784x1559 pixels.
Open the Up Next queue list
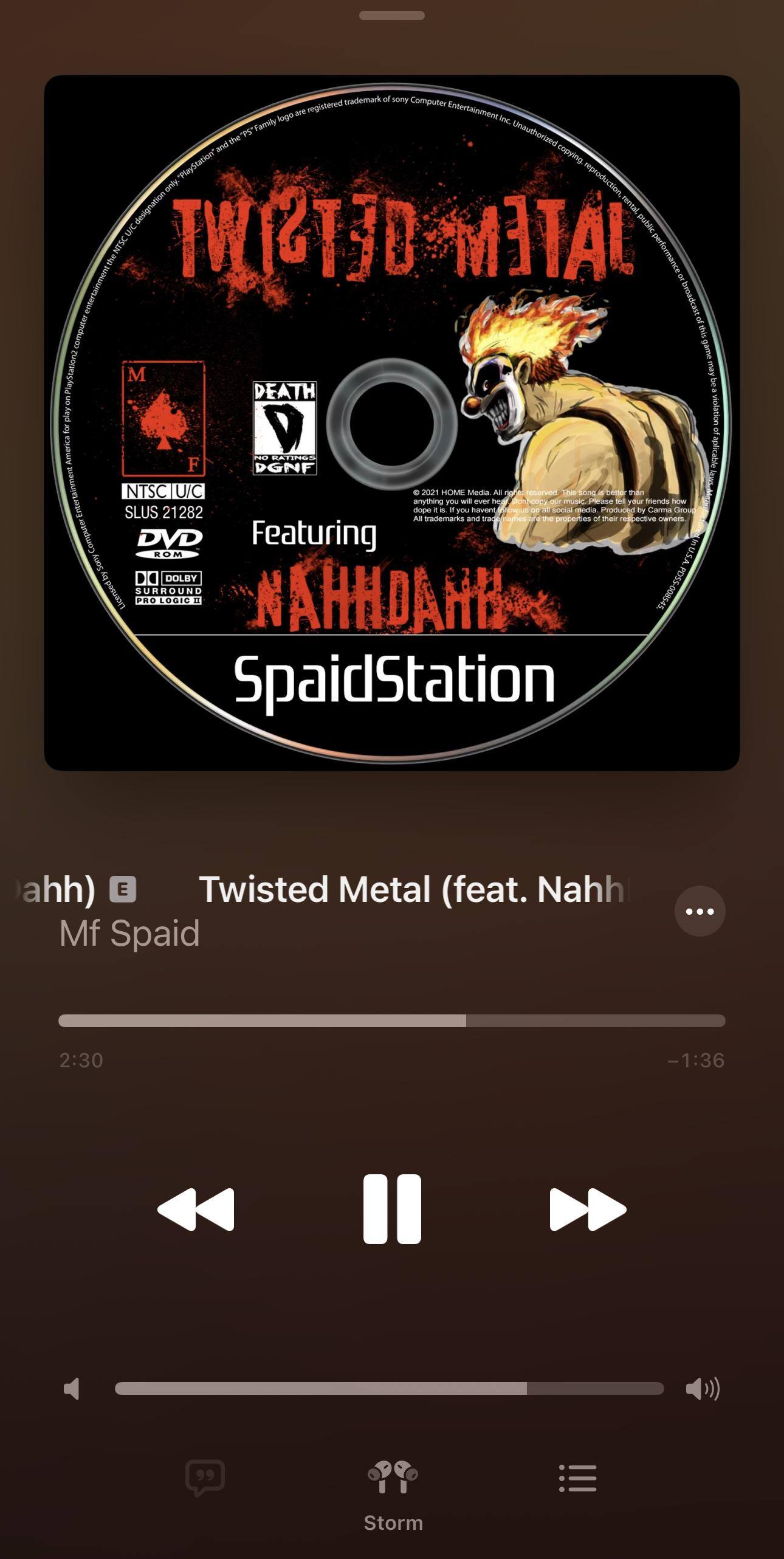pyautogui.click(x=577, y=1478)
